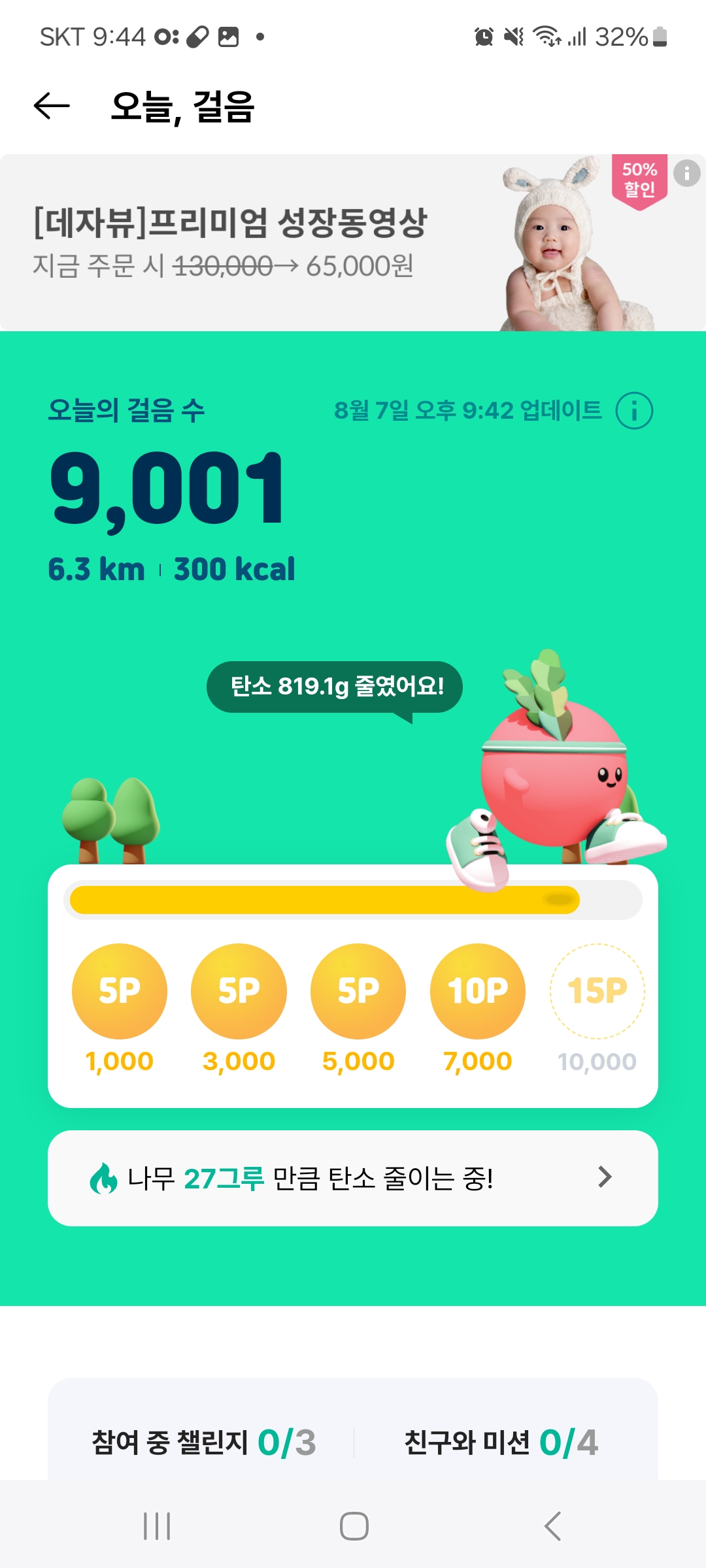
Task: View 참여 중 챌린지 0/3
Action: click(204, 1442)
